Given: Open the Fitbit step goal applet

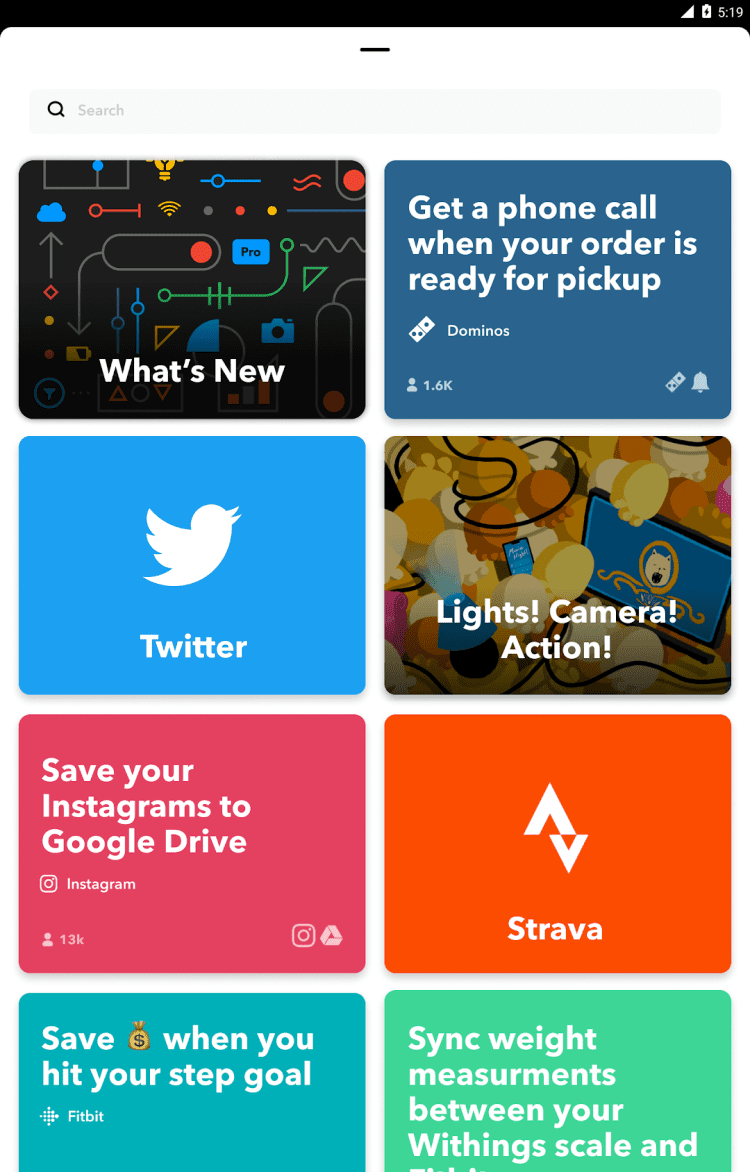Looking at the screenshot, I should point(192,1080).
